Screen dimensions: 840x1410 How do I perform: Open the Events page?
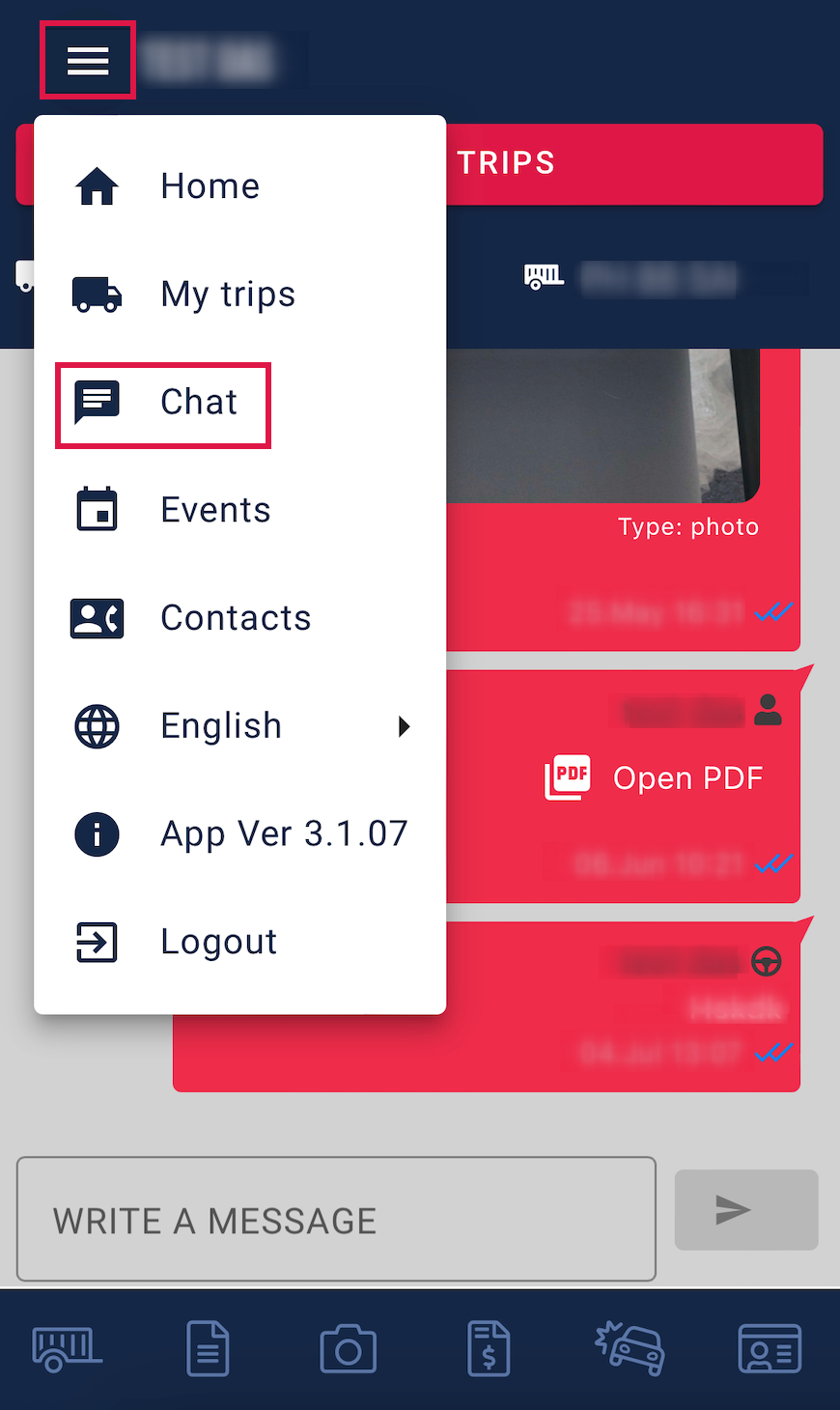tap(214, 510)
